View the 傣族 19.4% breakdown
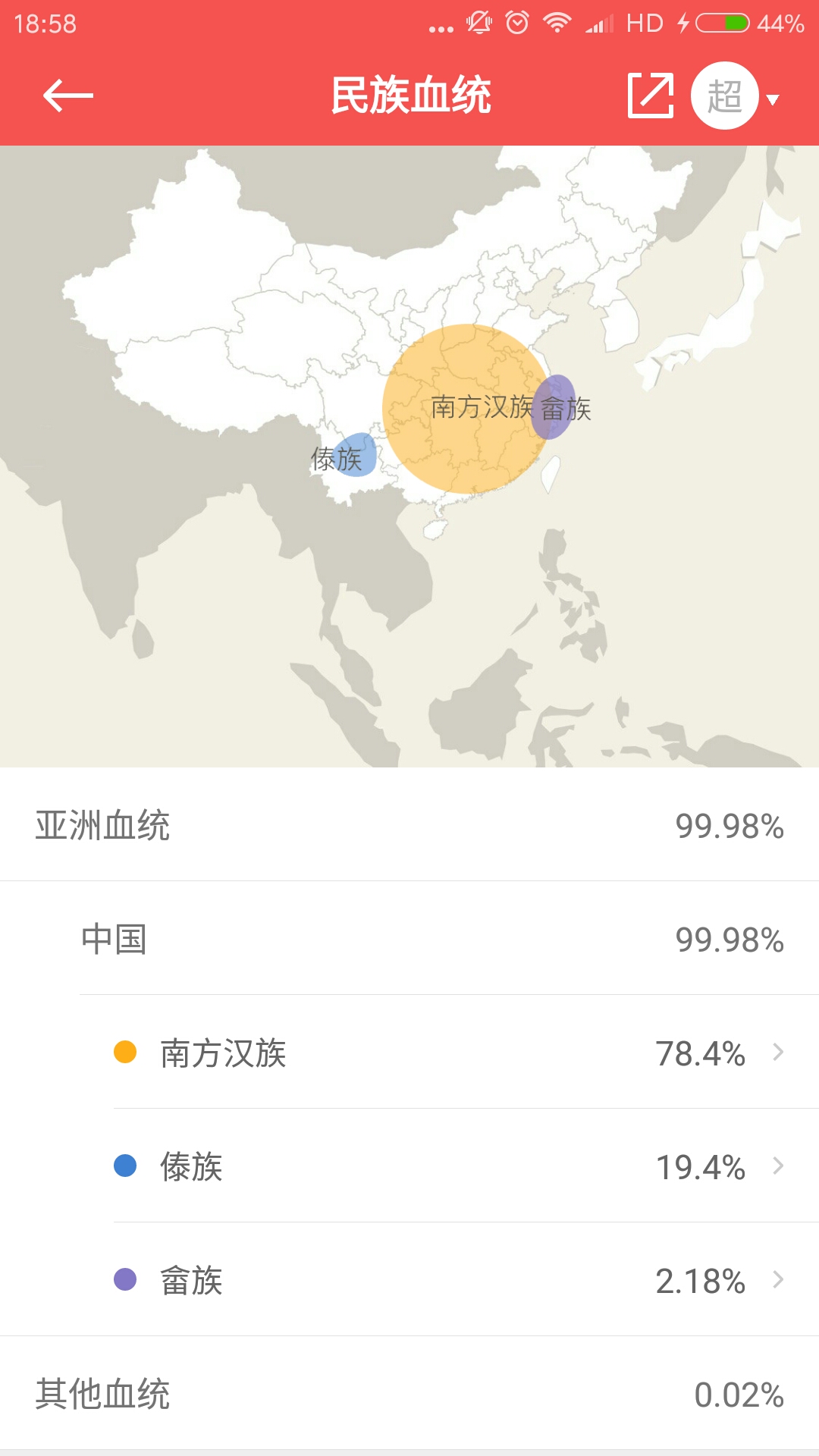This screenshot has height=1456, width=819. tap(447, 1166)
